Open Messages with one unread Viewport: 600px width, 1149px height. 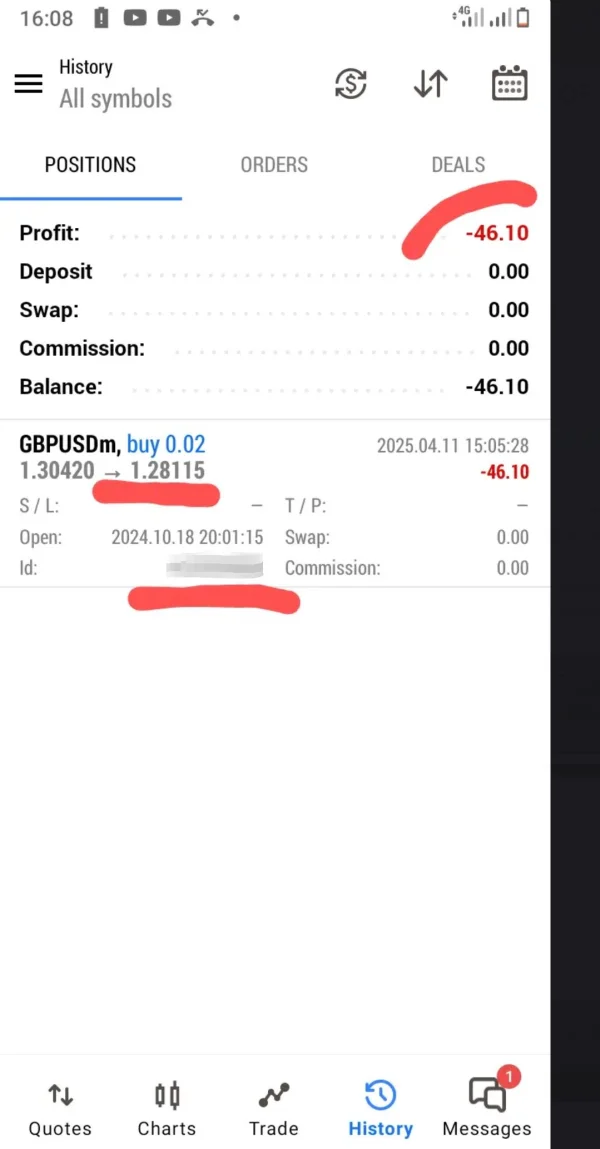click(x=487, y=1108)
